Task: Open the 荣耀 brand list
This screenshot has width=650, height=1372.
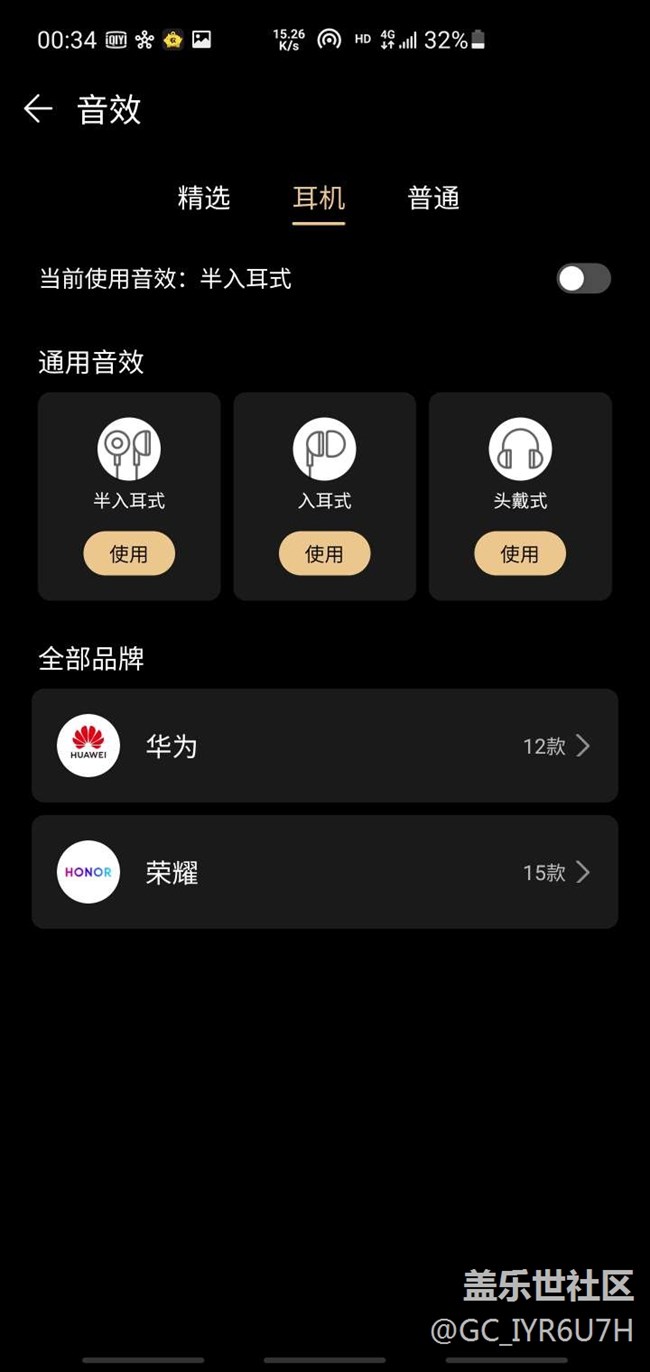Action: 325,872
